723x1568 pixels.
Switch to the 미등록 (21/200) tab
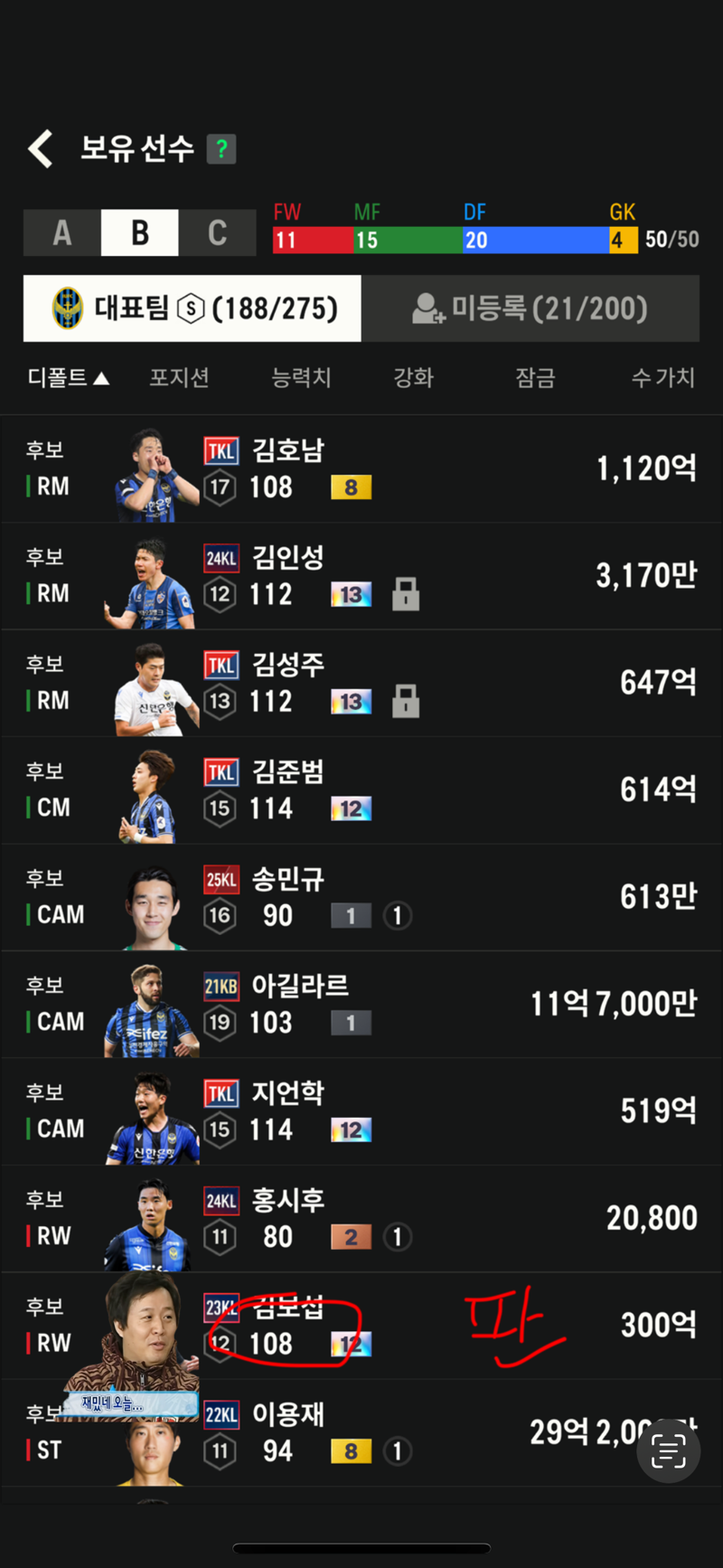(x=530, y=308)
